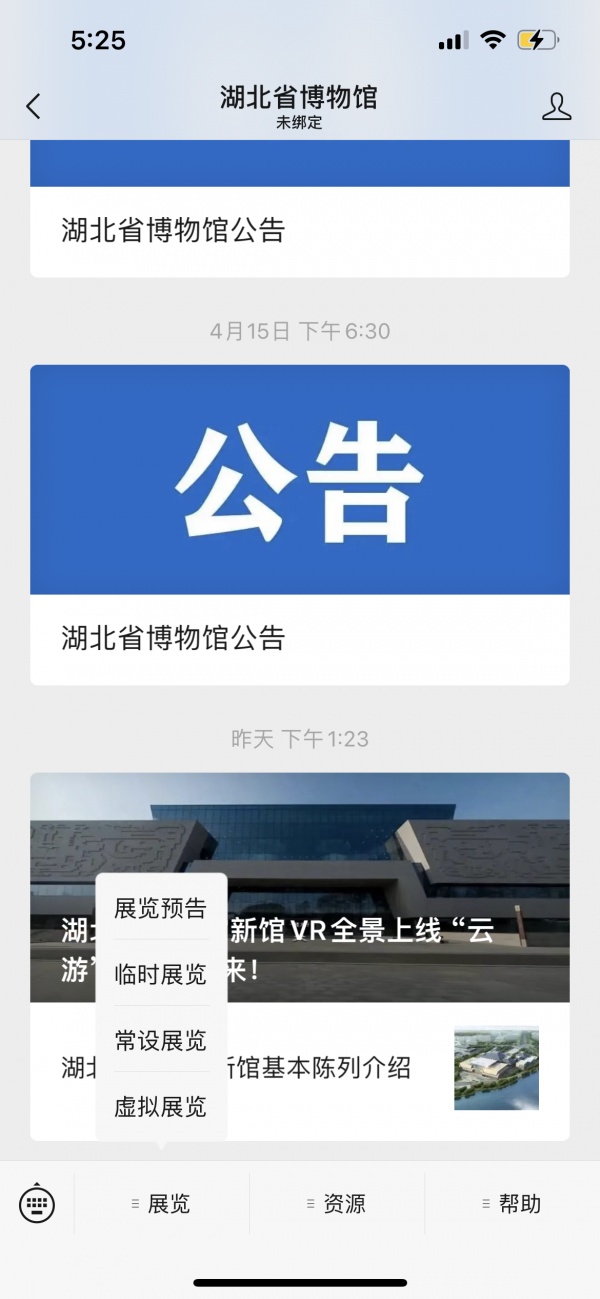Open the 帮助 bottom menu
The height and width of the screenshot is (1299, 600).
point(512,1204)
